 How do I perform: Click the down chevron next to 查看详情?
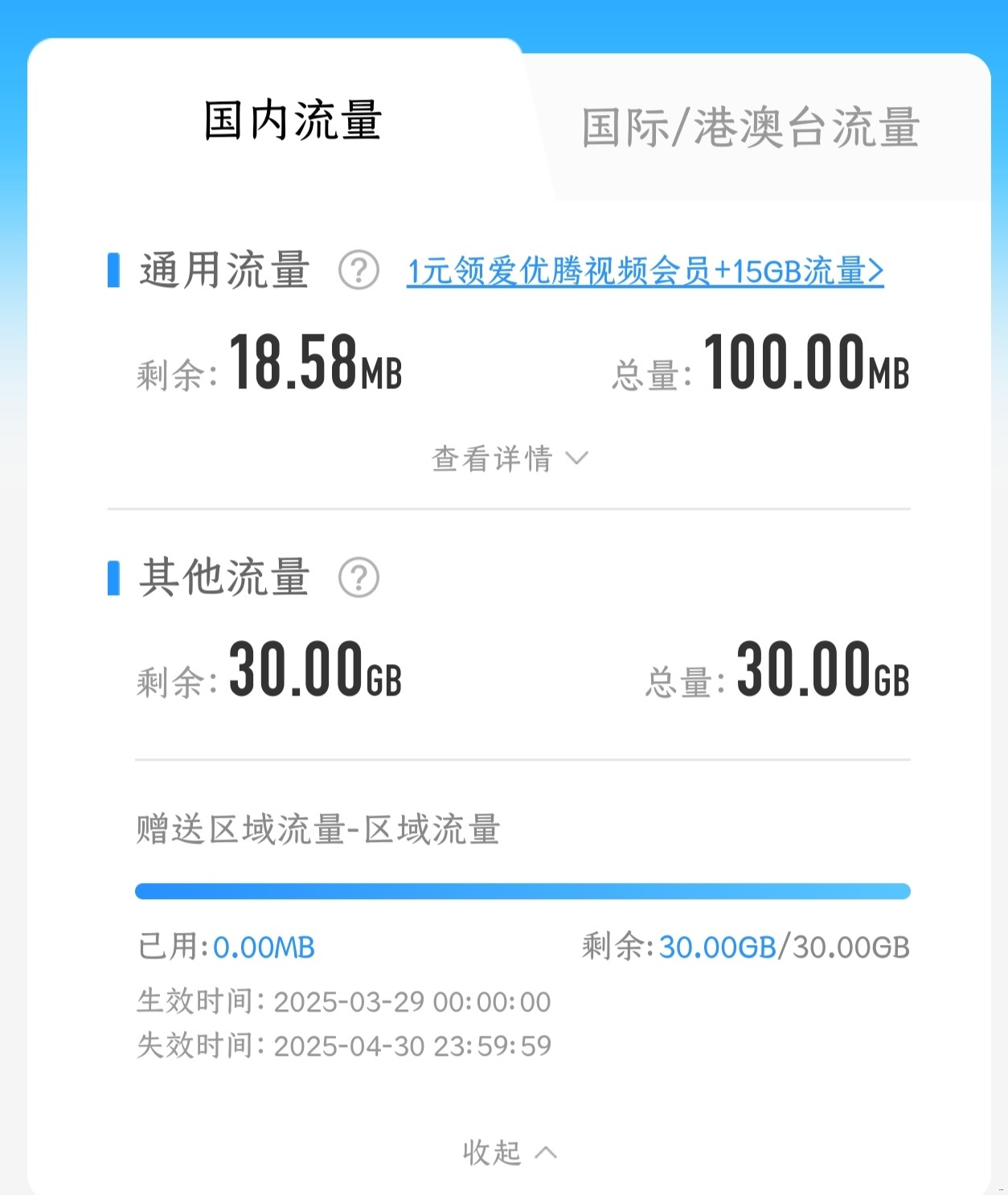pos(576,458)
